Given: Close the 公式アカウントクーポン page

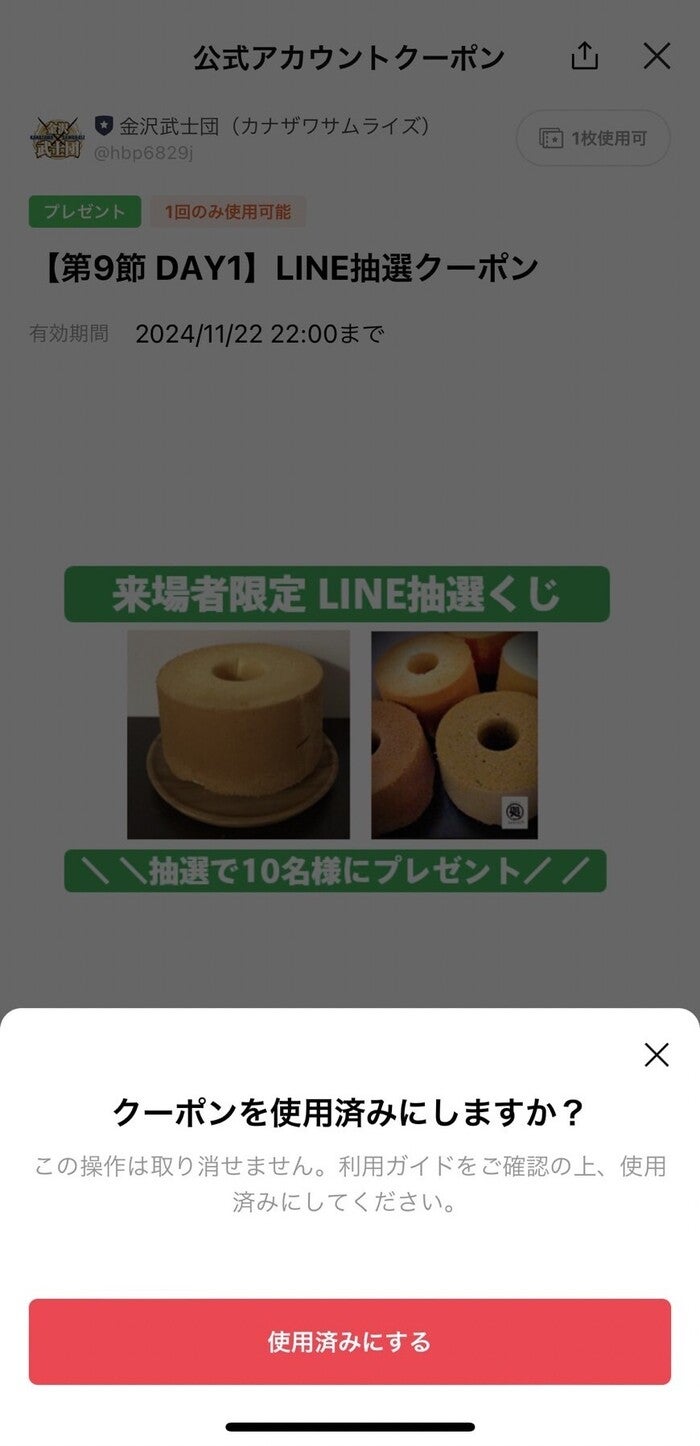Looking at the screenshot, I should coord(656,57).
